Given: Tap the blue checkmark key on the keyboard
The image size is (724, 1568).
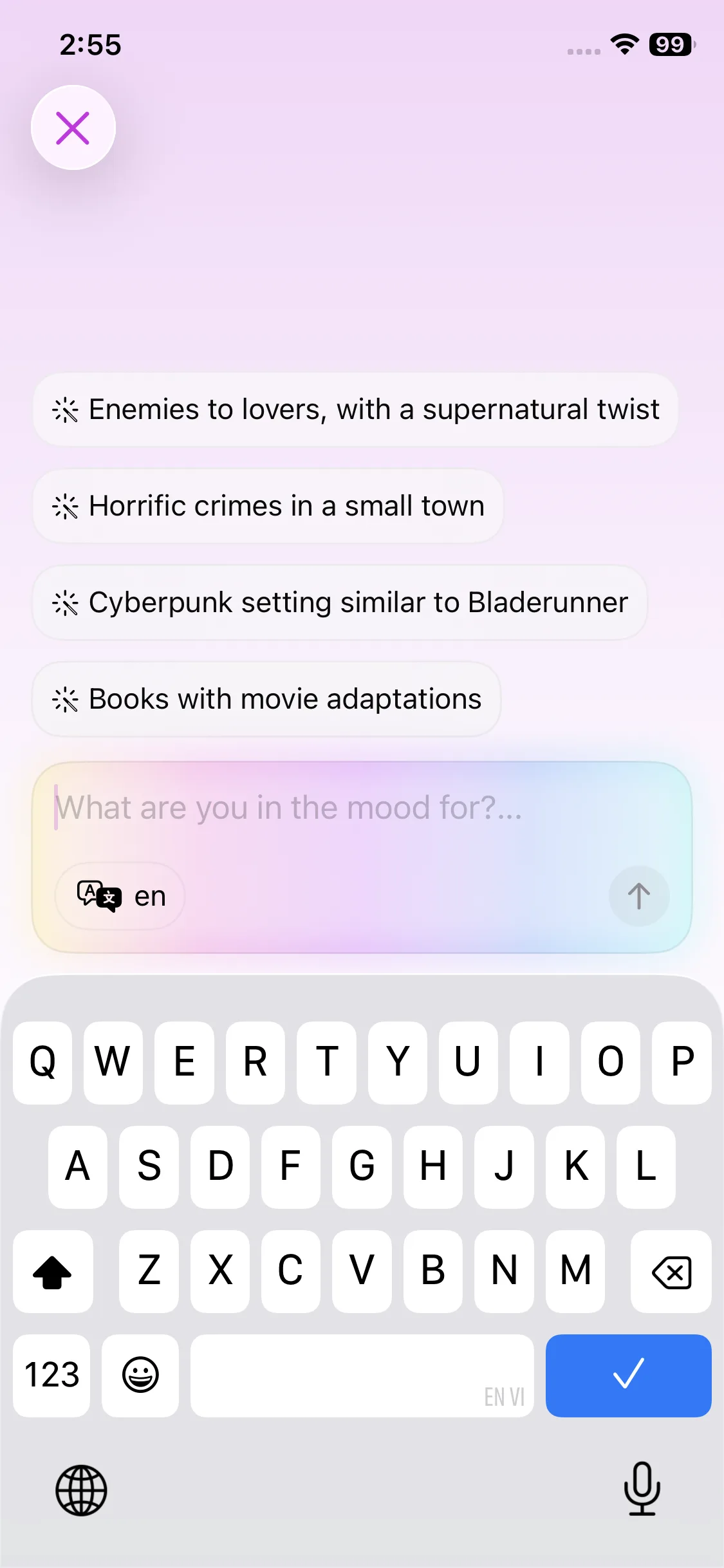Looking at the screenshot, I should 628,1375.
